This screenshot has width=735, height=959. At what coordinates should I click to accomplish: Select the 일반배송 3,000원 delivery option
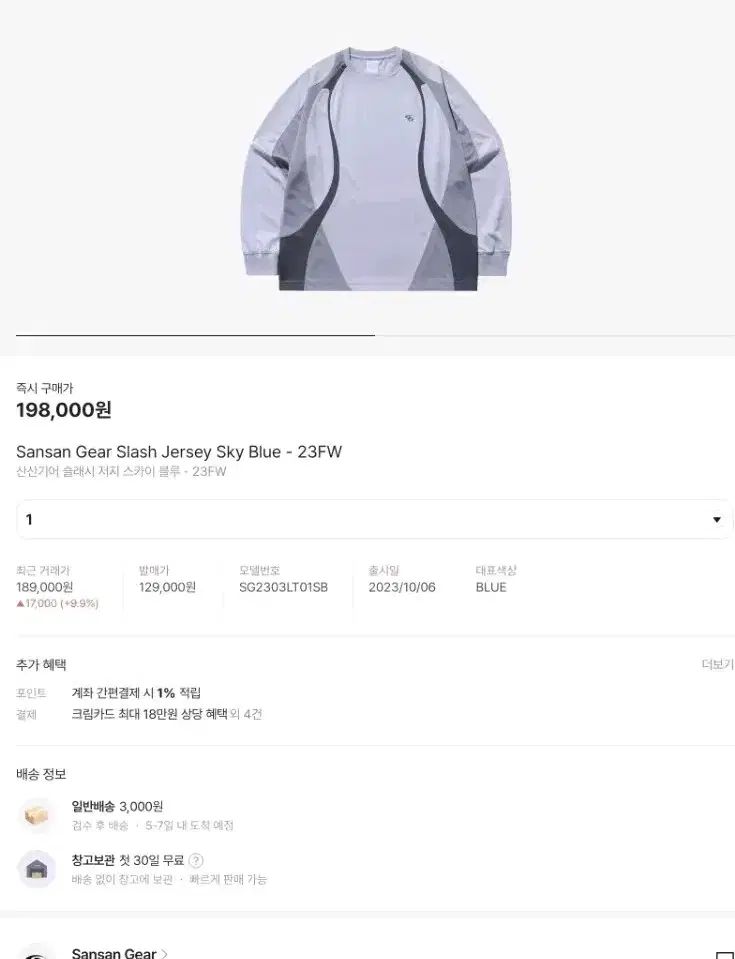tap(117, 806)
